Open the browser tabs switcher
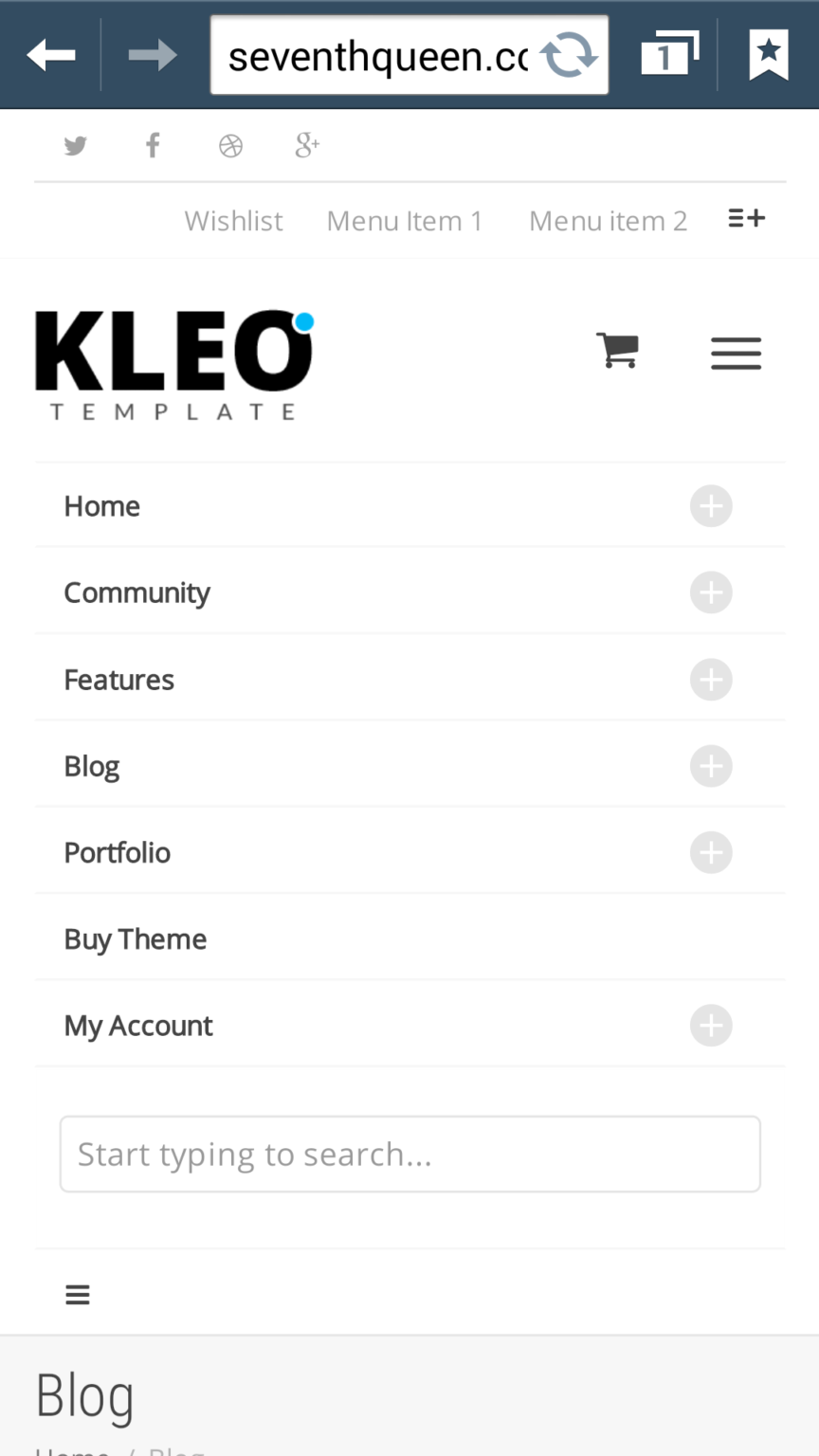Image resolution: width=819 pixels, height=1456 pixels. pyautogui.click(x=669, y=55)
